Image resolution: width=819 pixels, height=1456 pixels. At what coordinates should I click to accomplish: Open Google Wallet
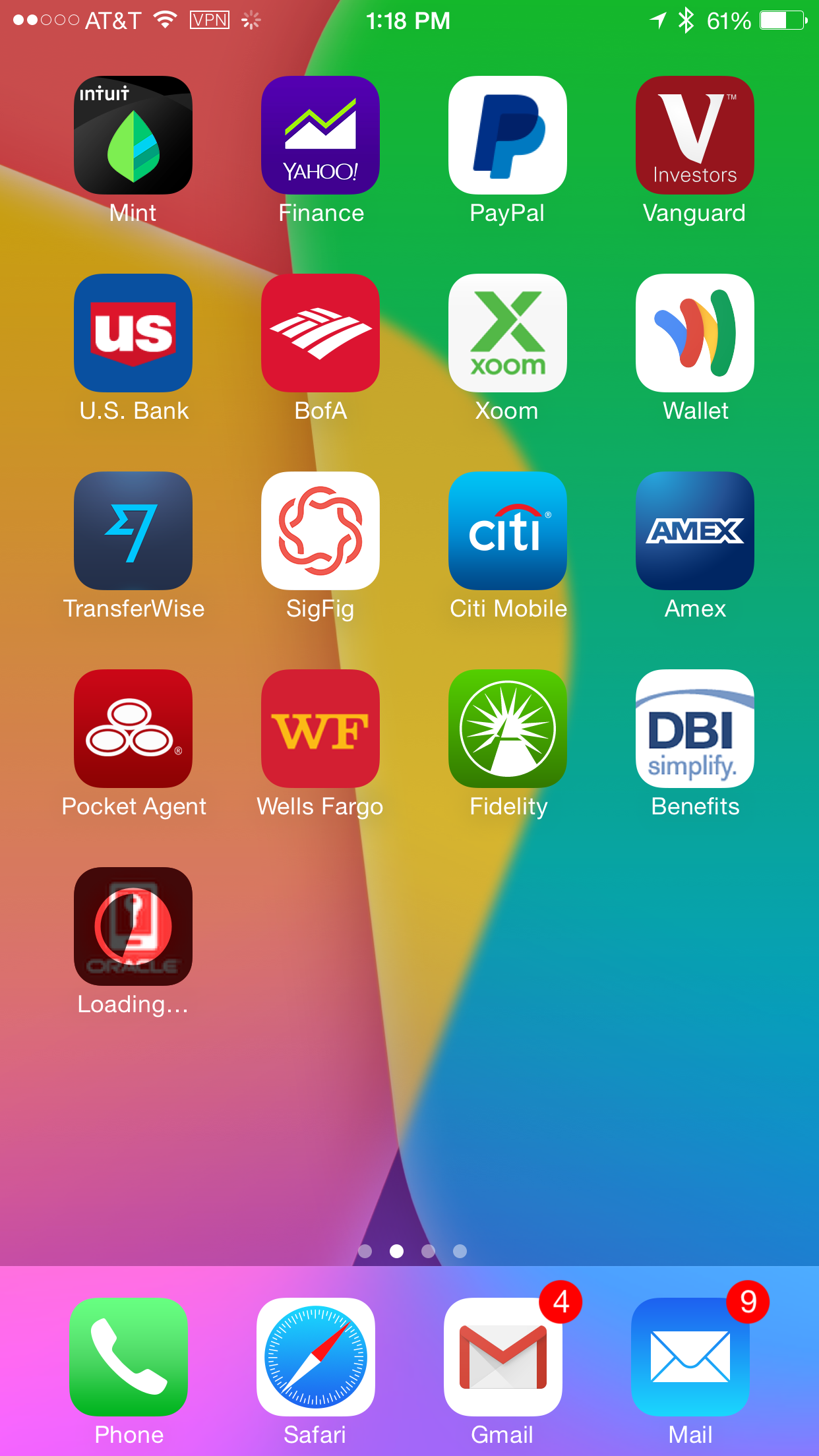click(694, 333)
